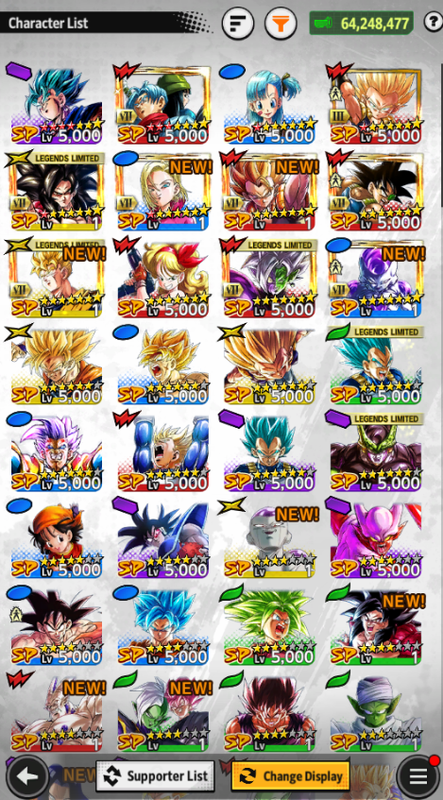Open the hamburger menu button
Image resolution: width=443 pixels, height=800 pixels.
[x=418, y=777]
